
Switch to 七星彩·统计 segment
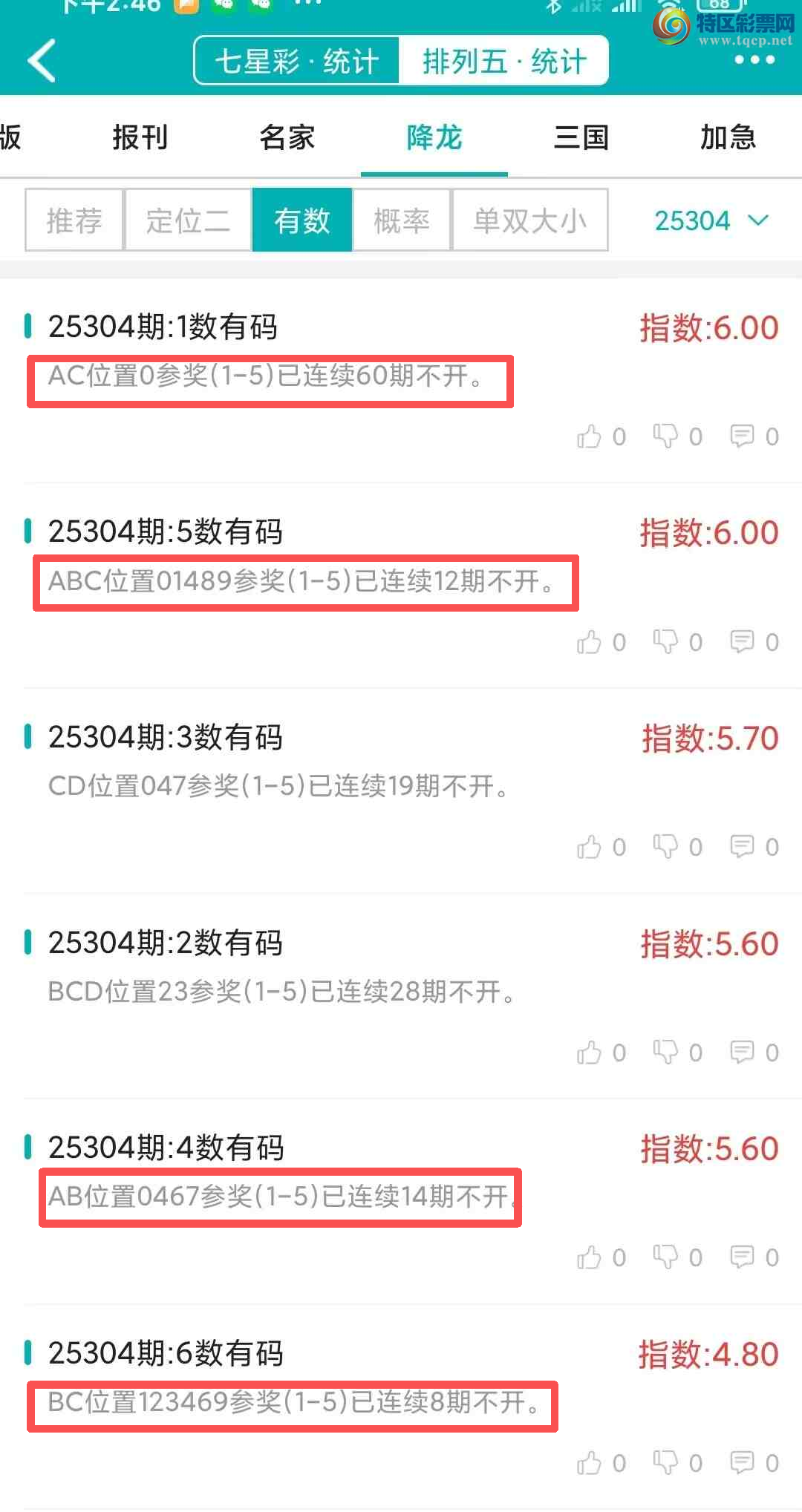(297, 61)
